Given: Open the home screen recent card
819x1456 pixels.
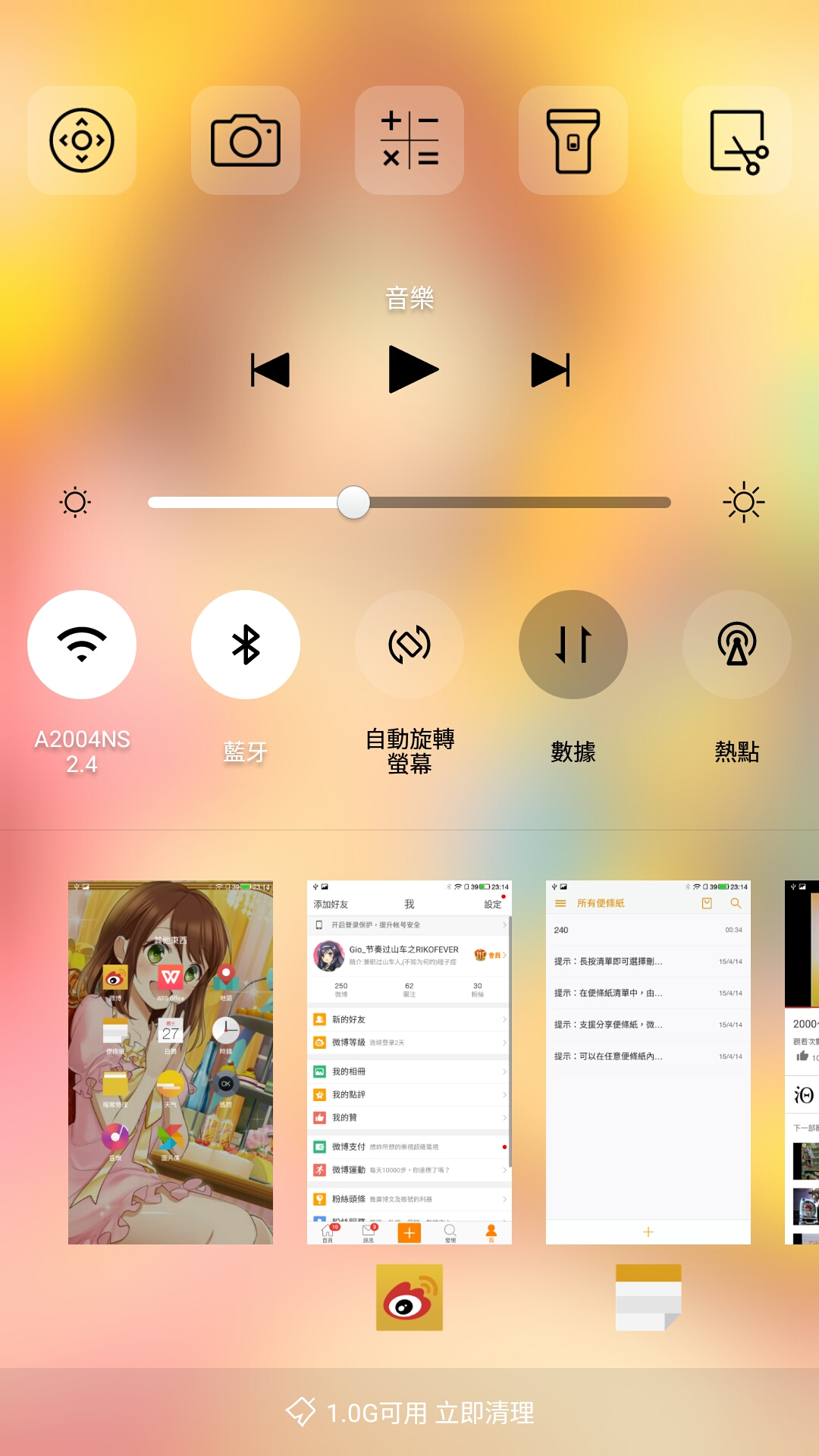Looking at the screenshot, I should tap(171, 1062).
